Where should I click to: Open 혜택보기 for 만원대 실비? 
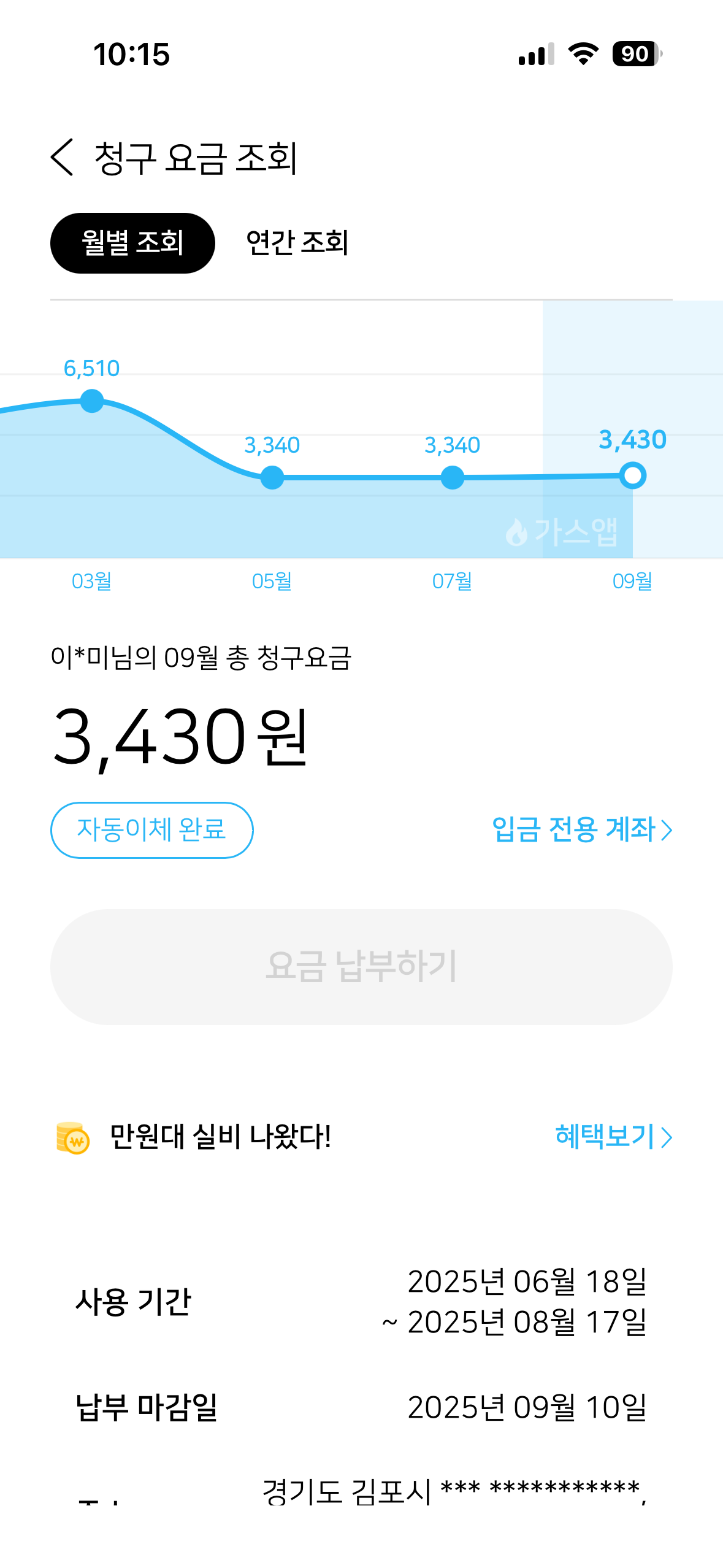pos(613,1137)
